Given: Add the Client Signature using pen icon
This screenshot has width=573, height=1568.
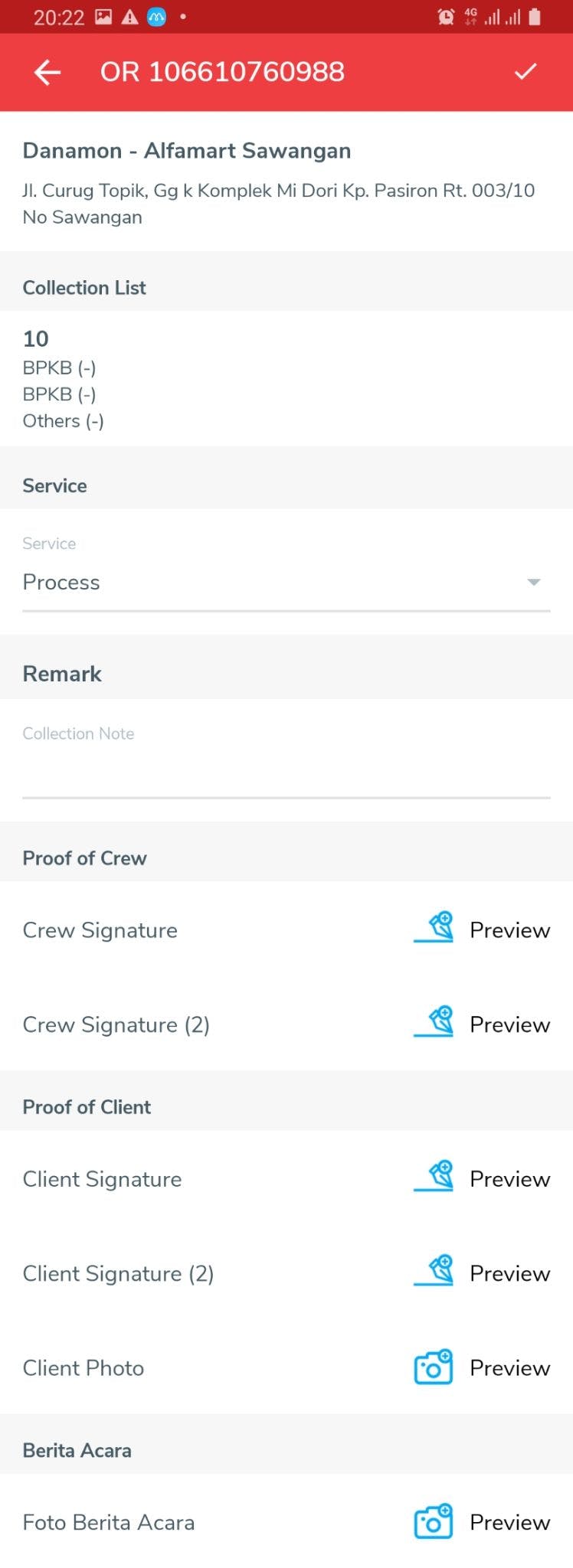Looking at the screenshot, I should click(x=434, y=1178).
